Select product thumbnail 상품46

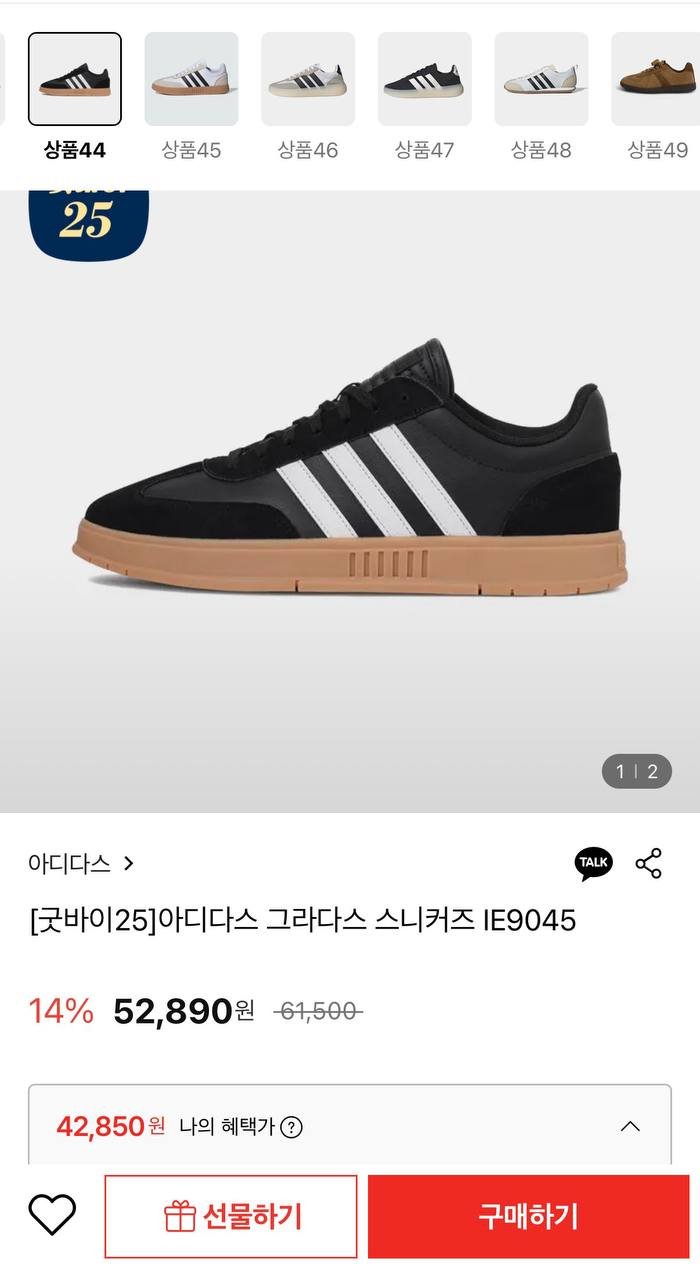308,80
